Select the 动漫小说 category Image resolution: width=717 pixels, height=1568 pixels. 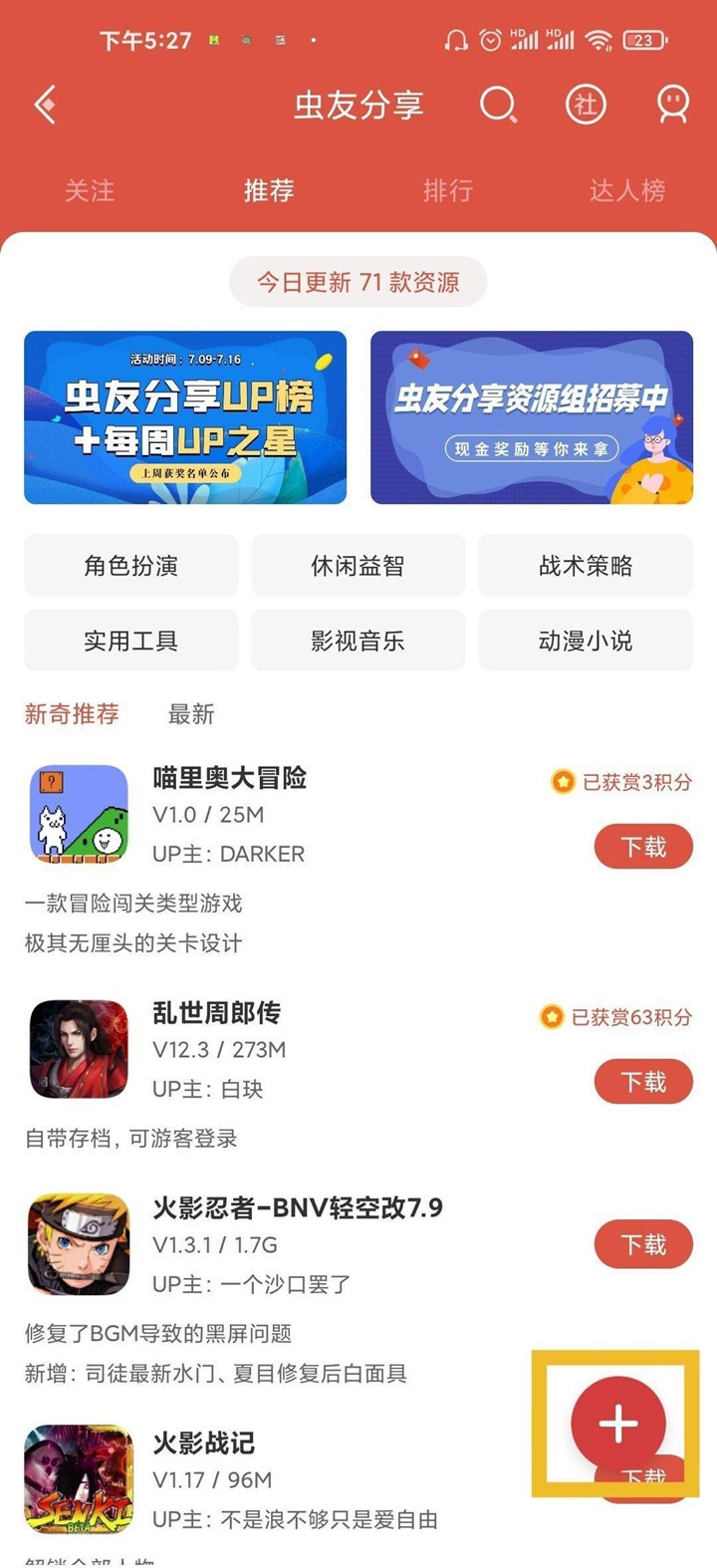[586, 641]
